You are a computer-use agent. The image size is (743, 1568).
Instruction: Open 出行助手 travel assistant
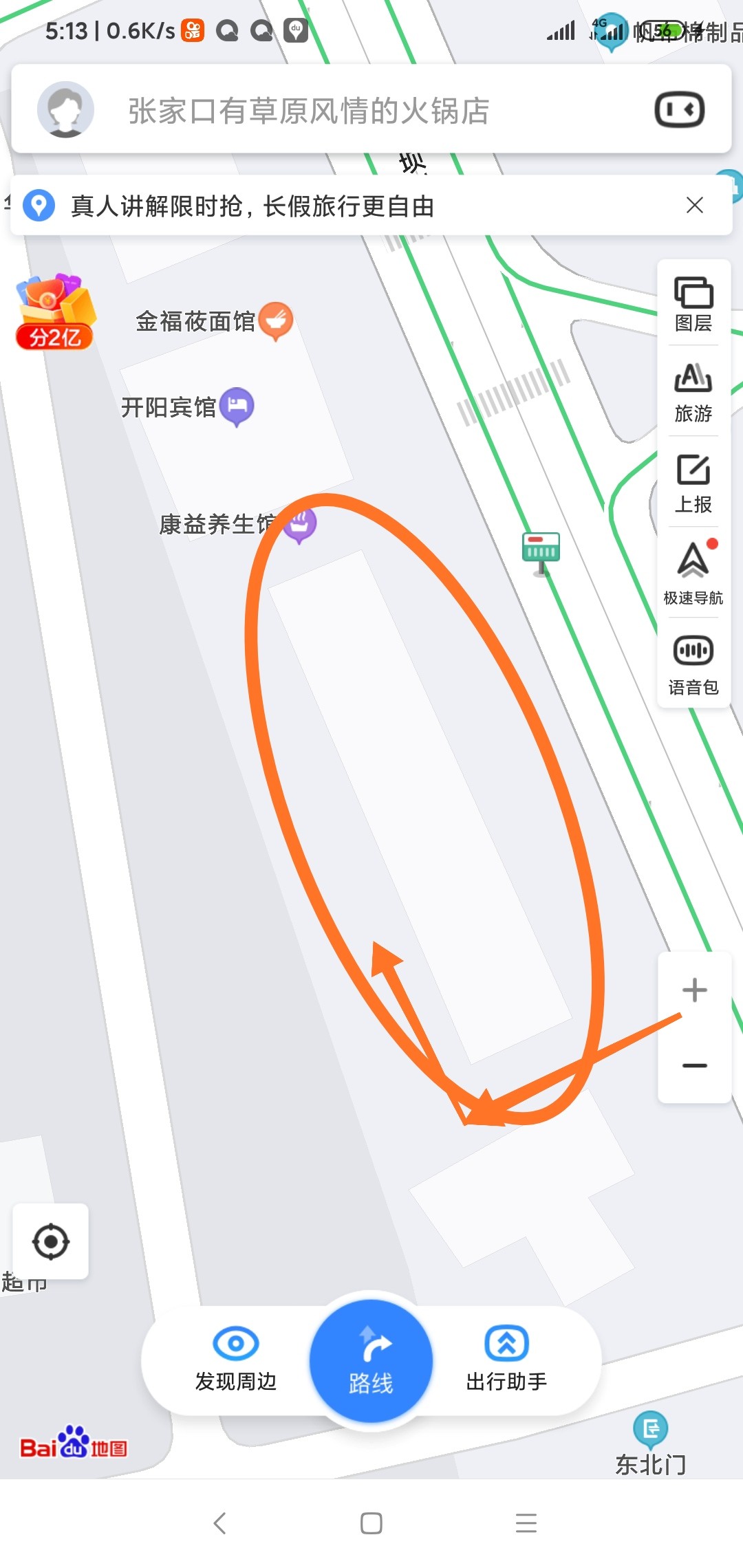[506, 1359]
